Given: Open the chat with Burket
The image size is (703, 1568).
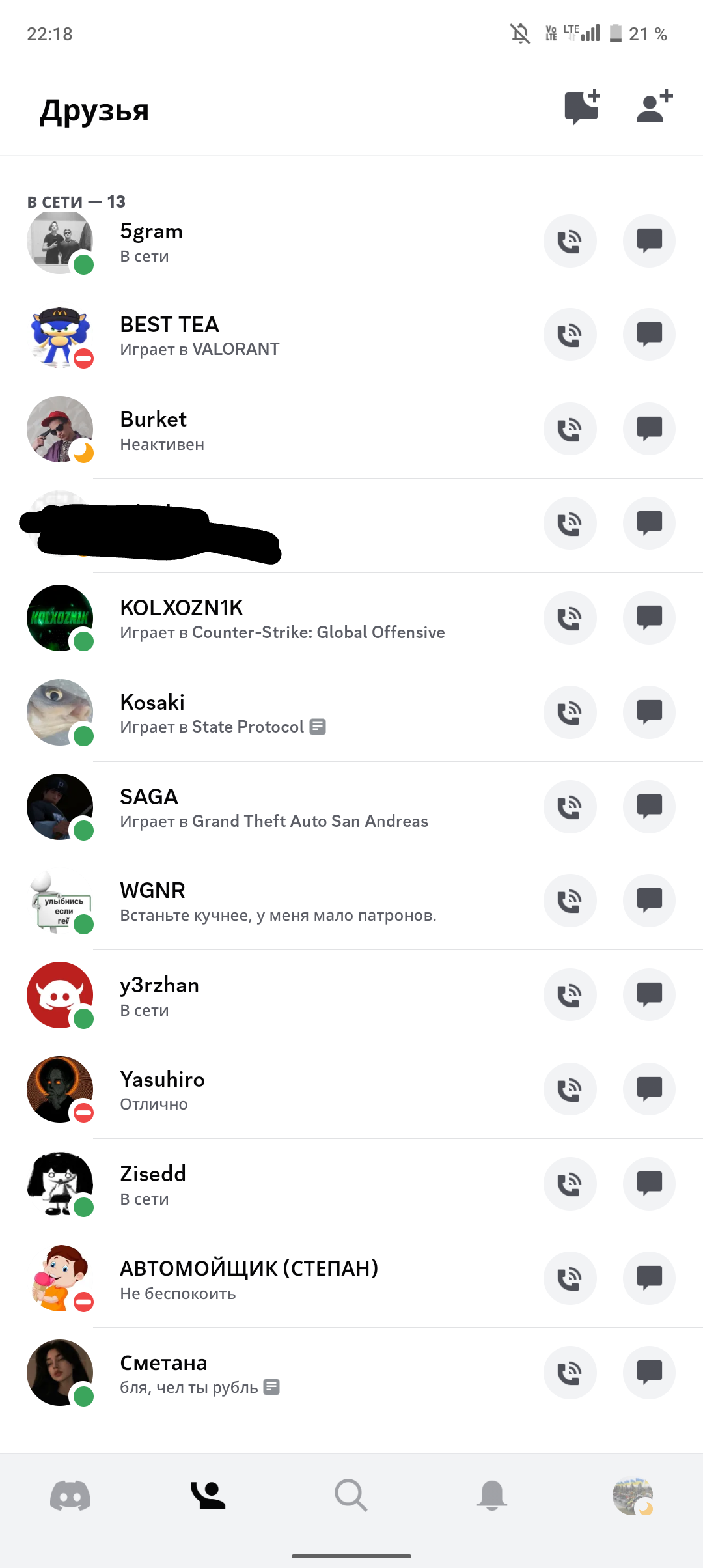Looking at the screenshot, I should point(649,429).
